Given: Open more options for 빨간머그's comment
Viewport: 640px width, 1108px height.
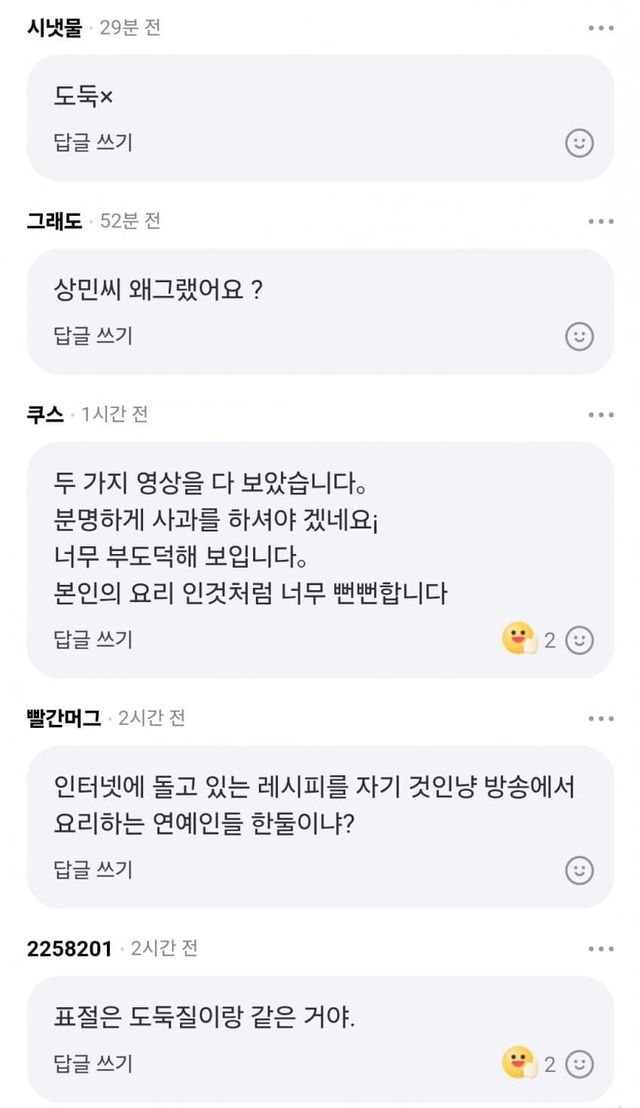Looking at the screenshot, I should coord(600,719).
